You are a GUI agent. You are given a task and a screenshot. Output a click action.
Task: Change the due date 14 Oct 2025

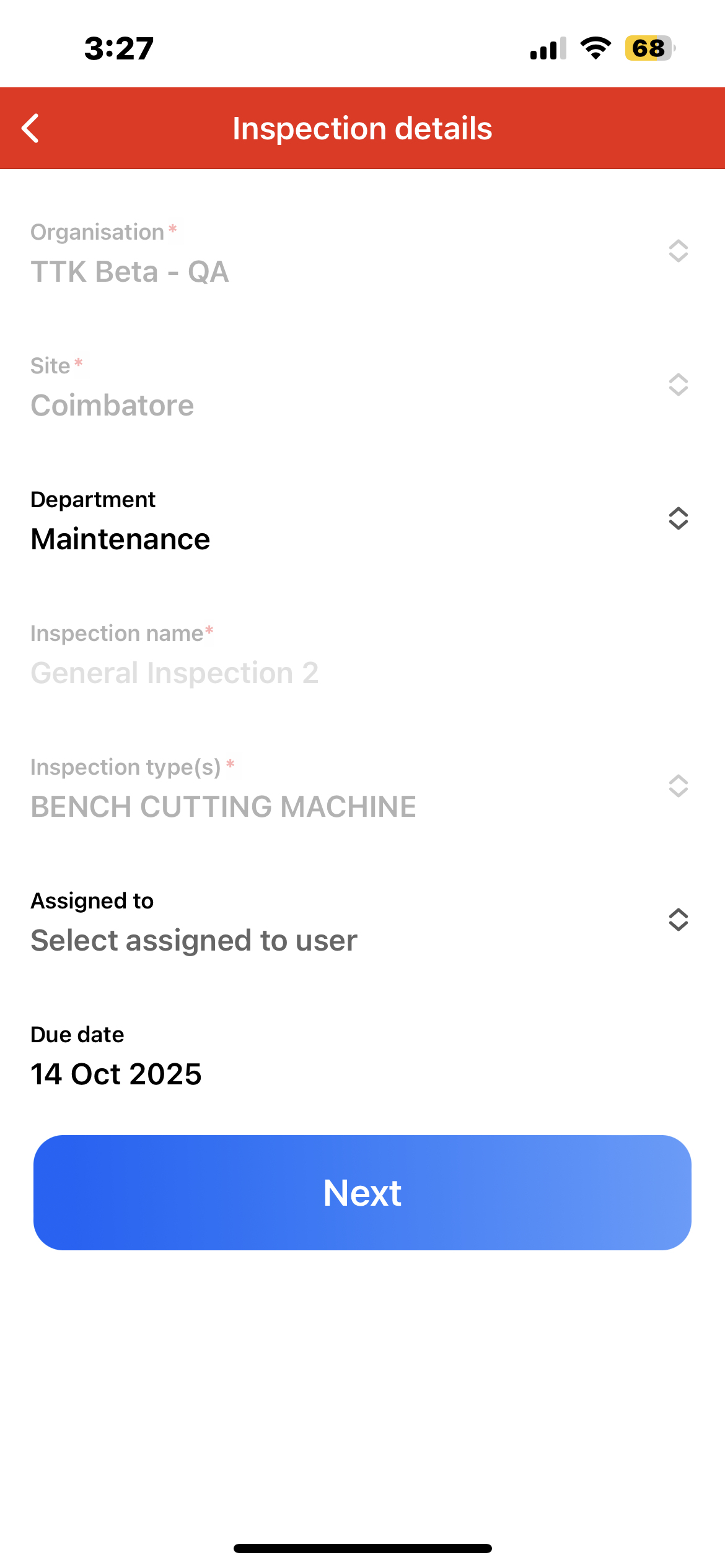click(116, 1074)
